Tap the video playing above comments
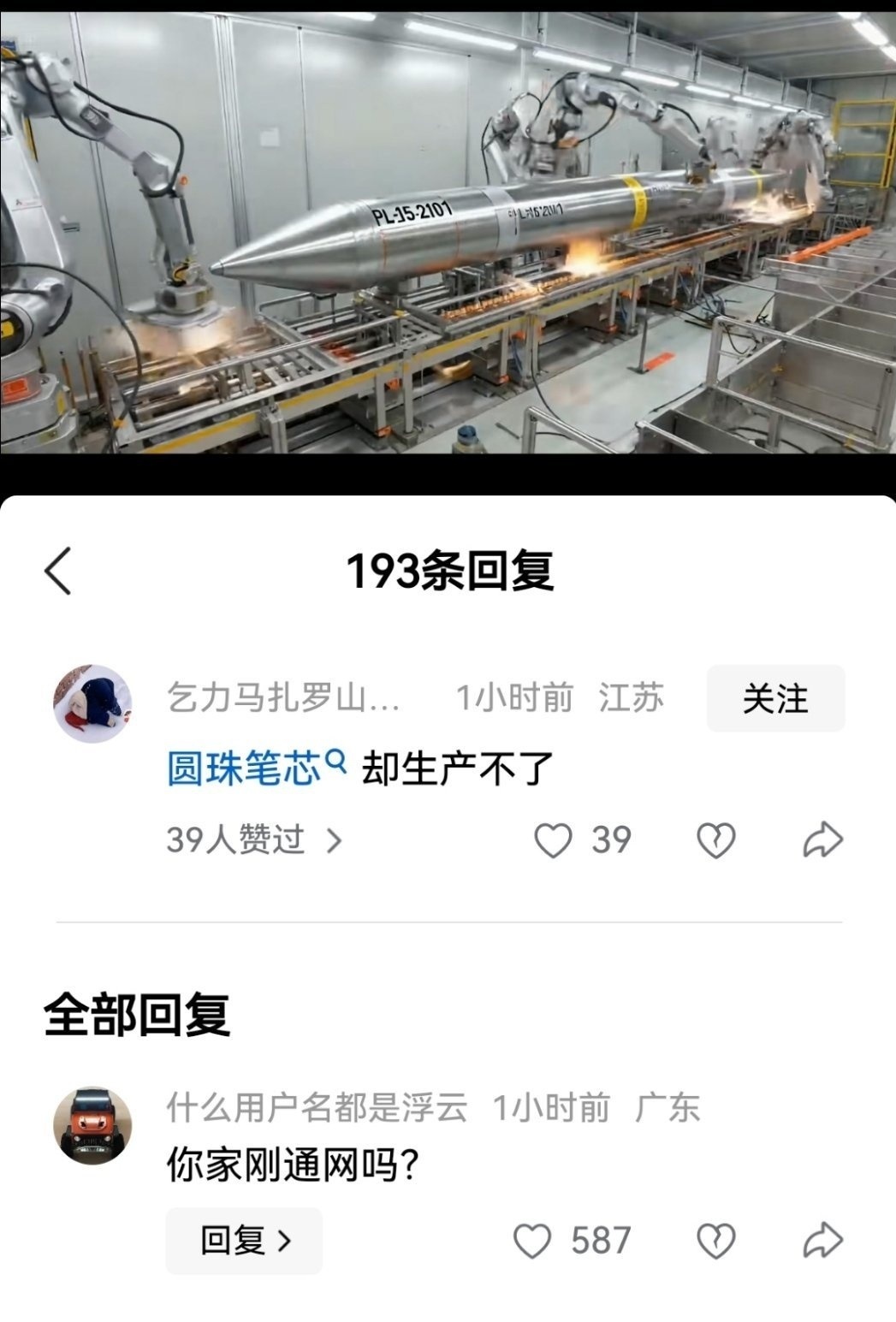This screenshot has width=896, height=1322. pos(448,231)
